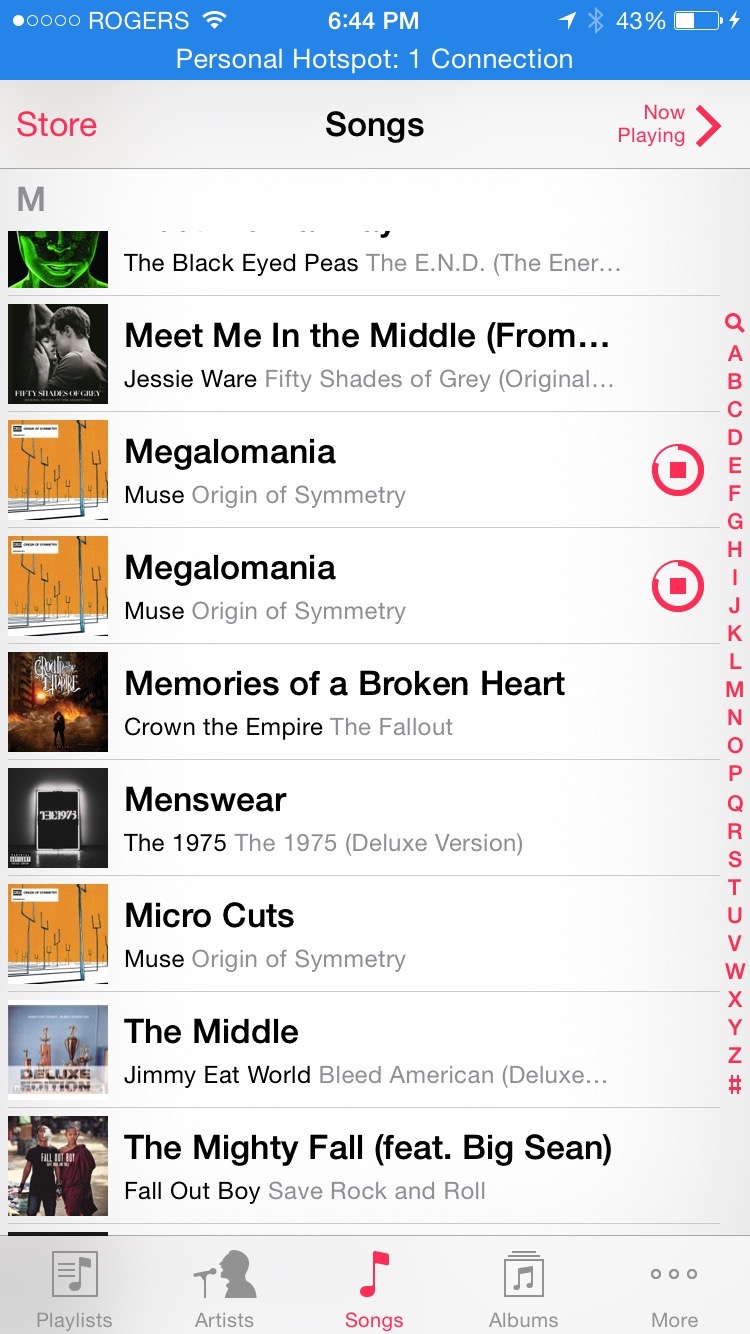Screen dimensions: 750x1334
Task: Switch to the Playlists tab
Action: (x=75, y=1288)
